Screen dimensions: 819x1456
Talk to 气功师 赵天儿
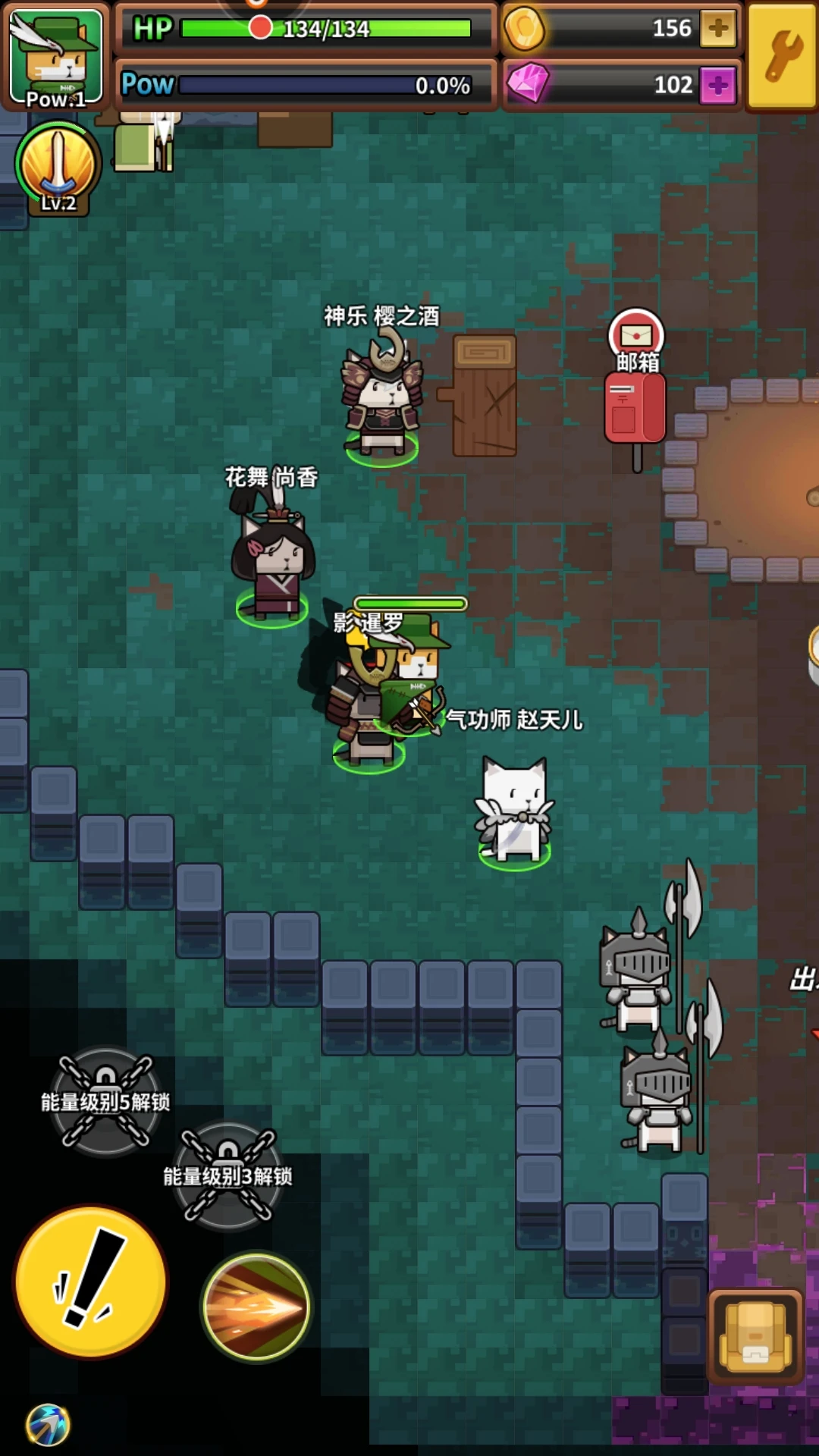pyautogui.click(x=514, y=811)
